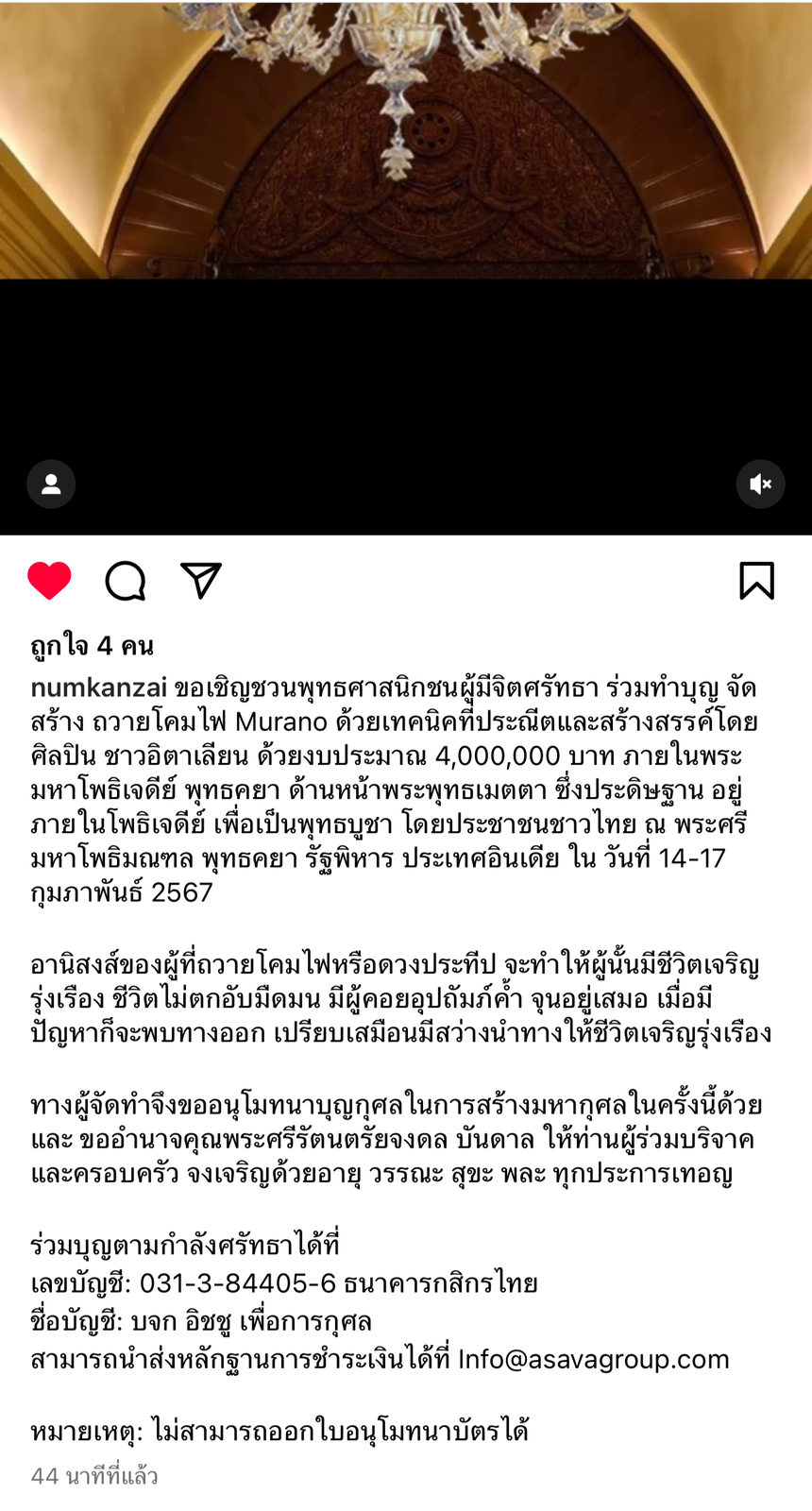Remove the post from saved bookmarks
Image resolution: width=812 pixels, height=1511 pixels.
(756, 581)
